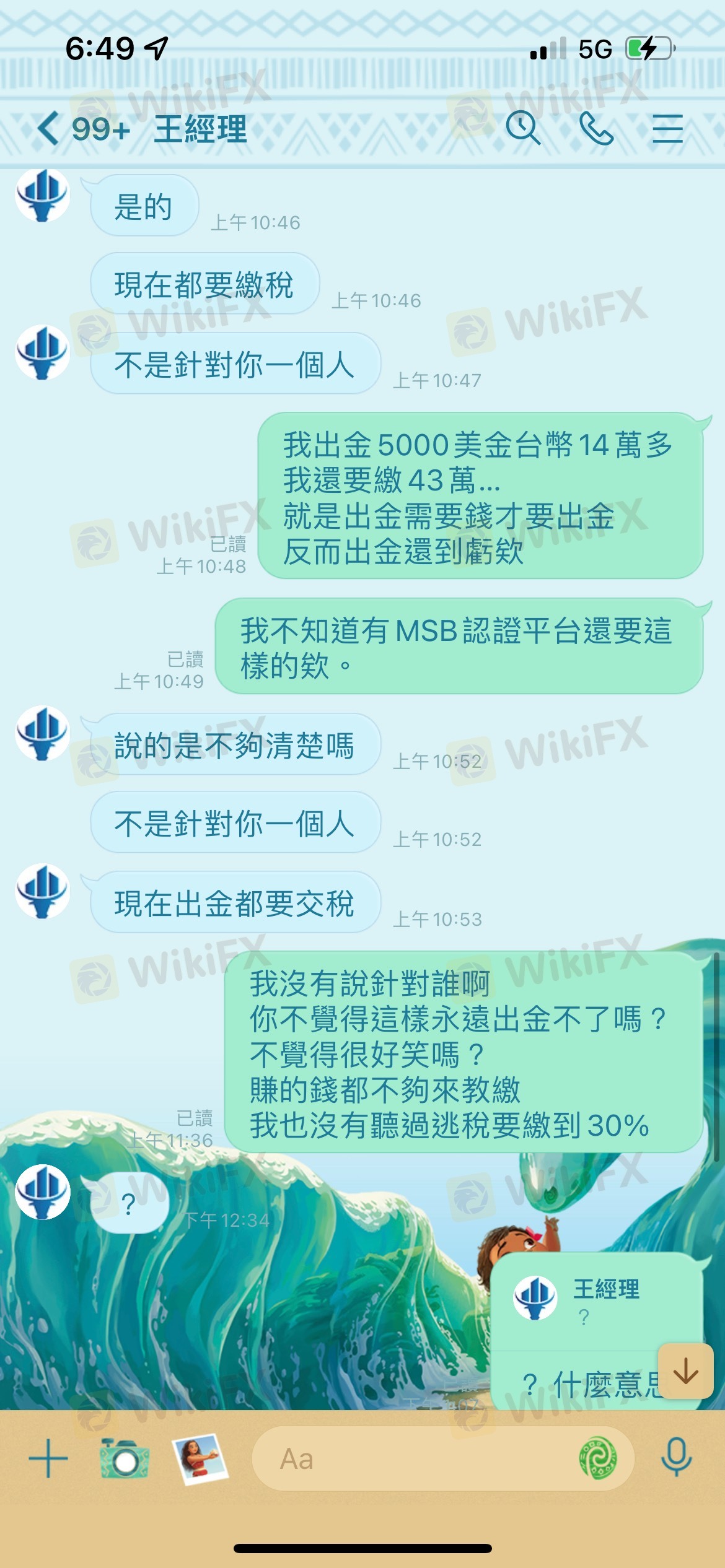Image resolution: width=725 pixels, height=1568 pixels.
Task: Record a voice message with the microphone
Action: click(676, 1458)
